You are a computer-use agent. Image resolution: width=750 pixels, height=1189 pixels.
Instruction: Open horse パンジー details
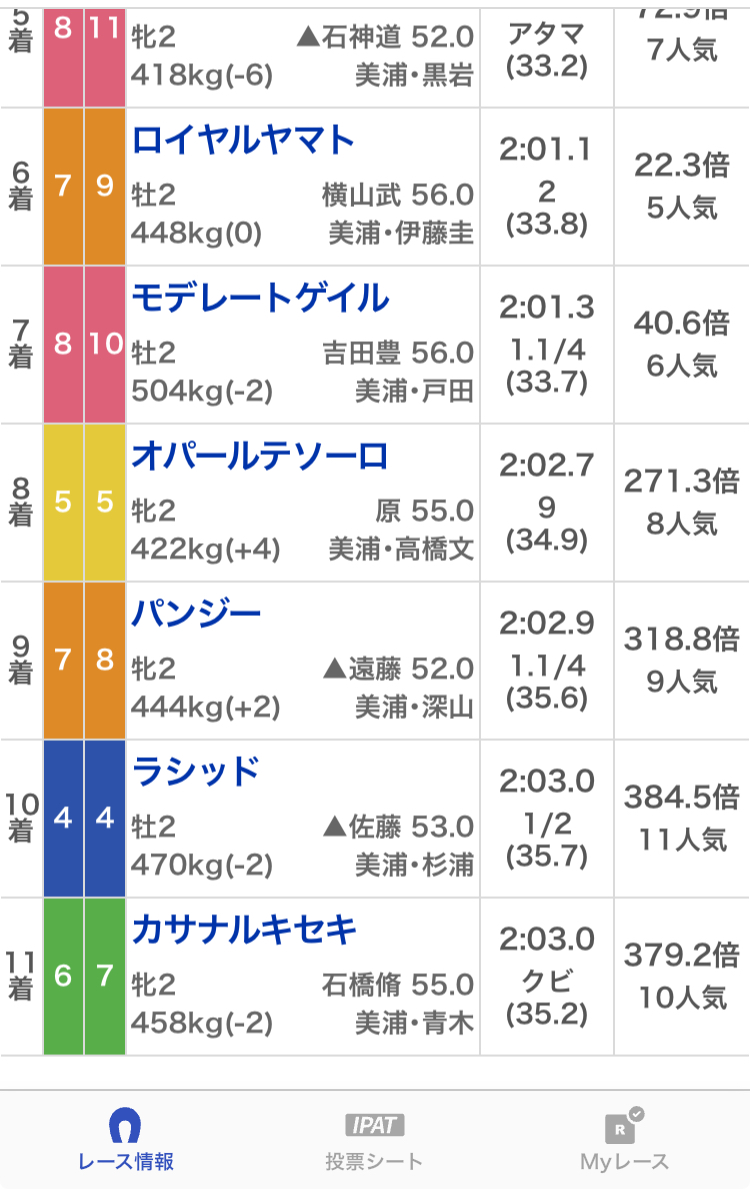(196, 614)
